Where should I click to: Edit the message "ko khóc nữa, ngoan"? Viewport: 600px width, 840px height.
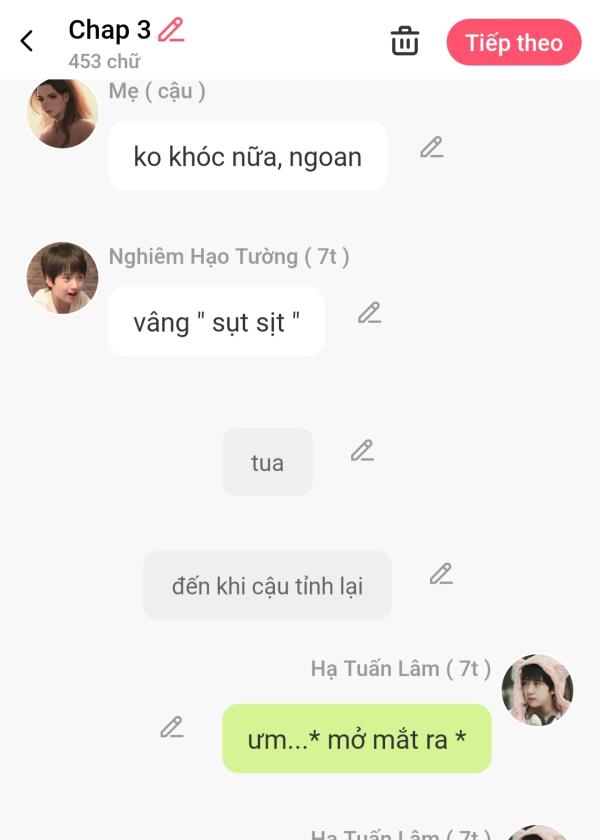click(431, 148)
